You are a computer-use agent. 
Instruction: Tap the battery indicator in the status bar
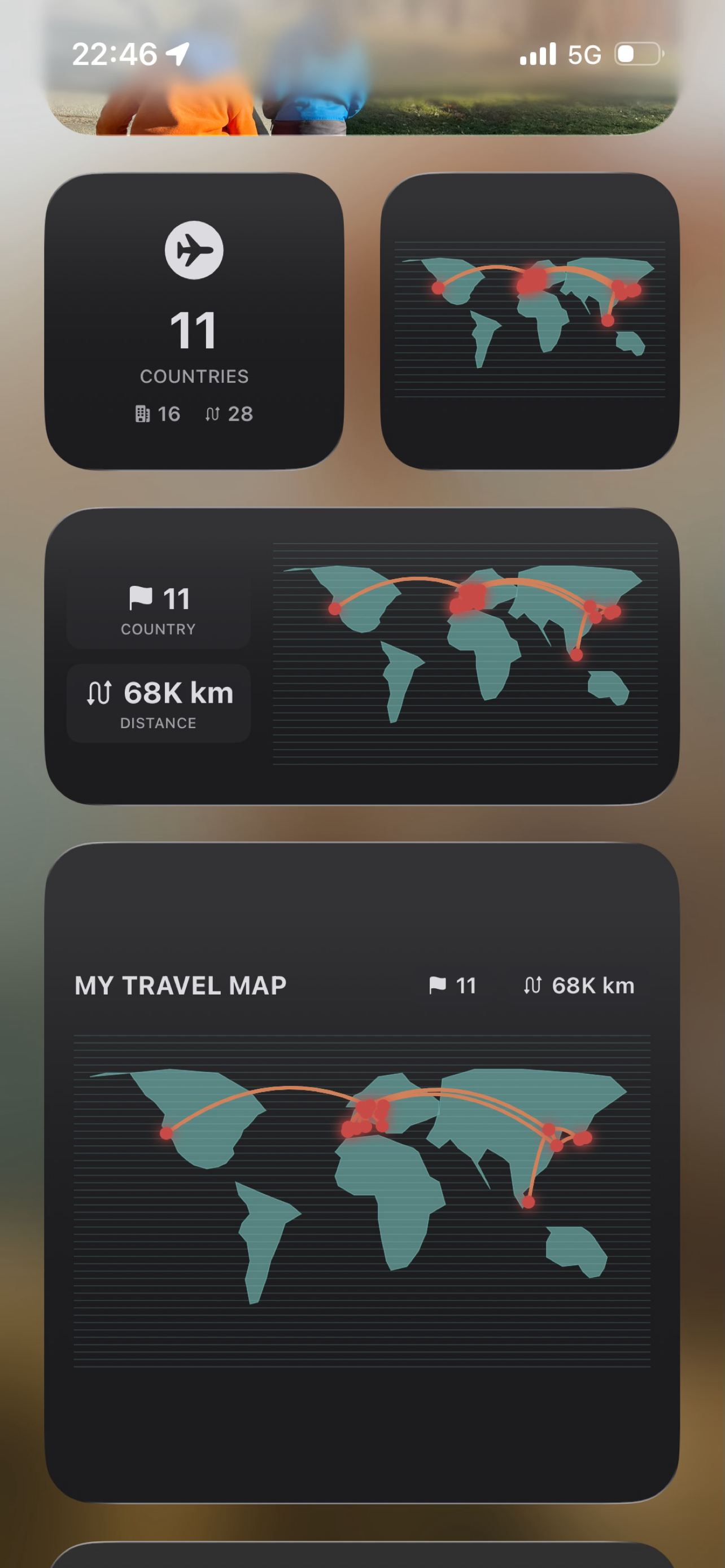[x=637, y=54]
